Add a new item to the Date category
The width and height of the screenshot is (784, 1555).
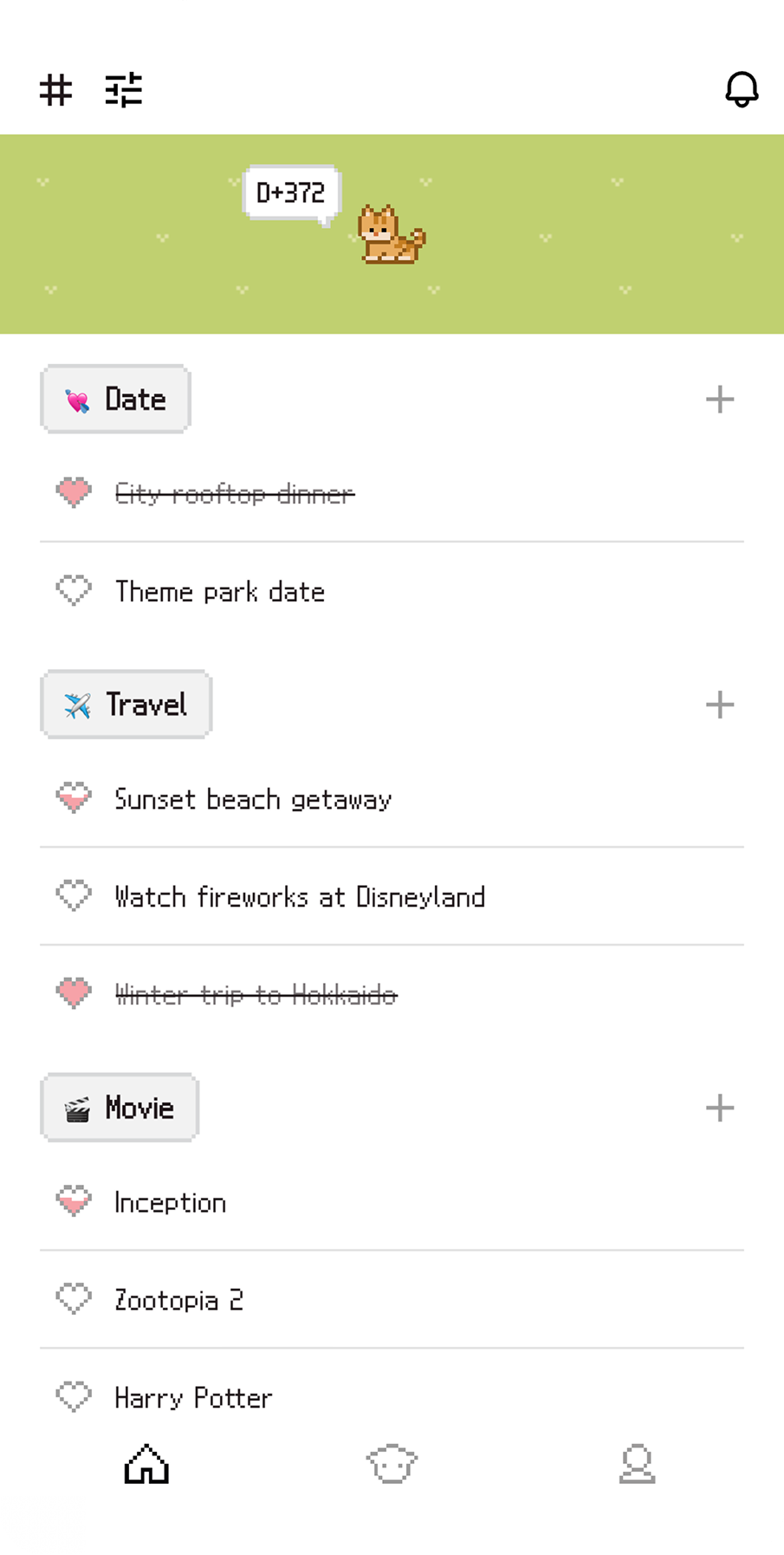pos(719,399)
